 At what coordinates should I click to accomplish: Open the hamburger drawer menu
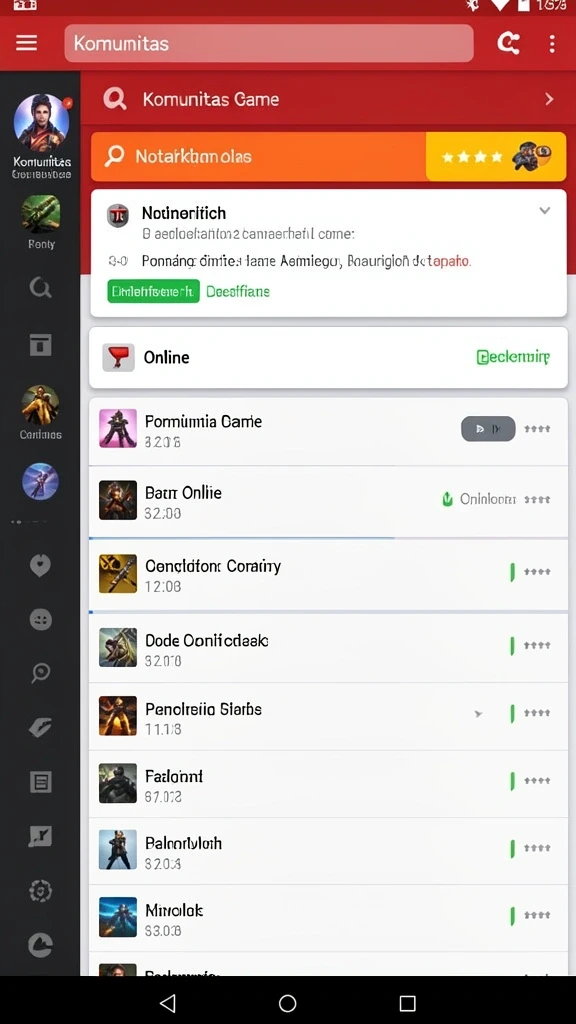(26, 43)
